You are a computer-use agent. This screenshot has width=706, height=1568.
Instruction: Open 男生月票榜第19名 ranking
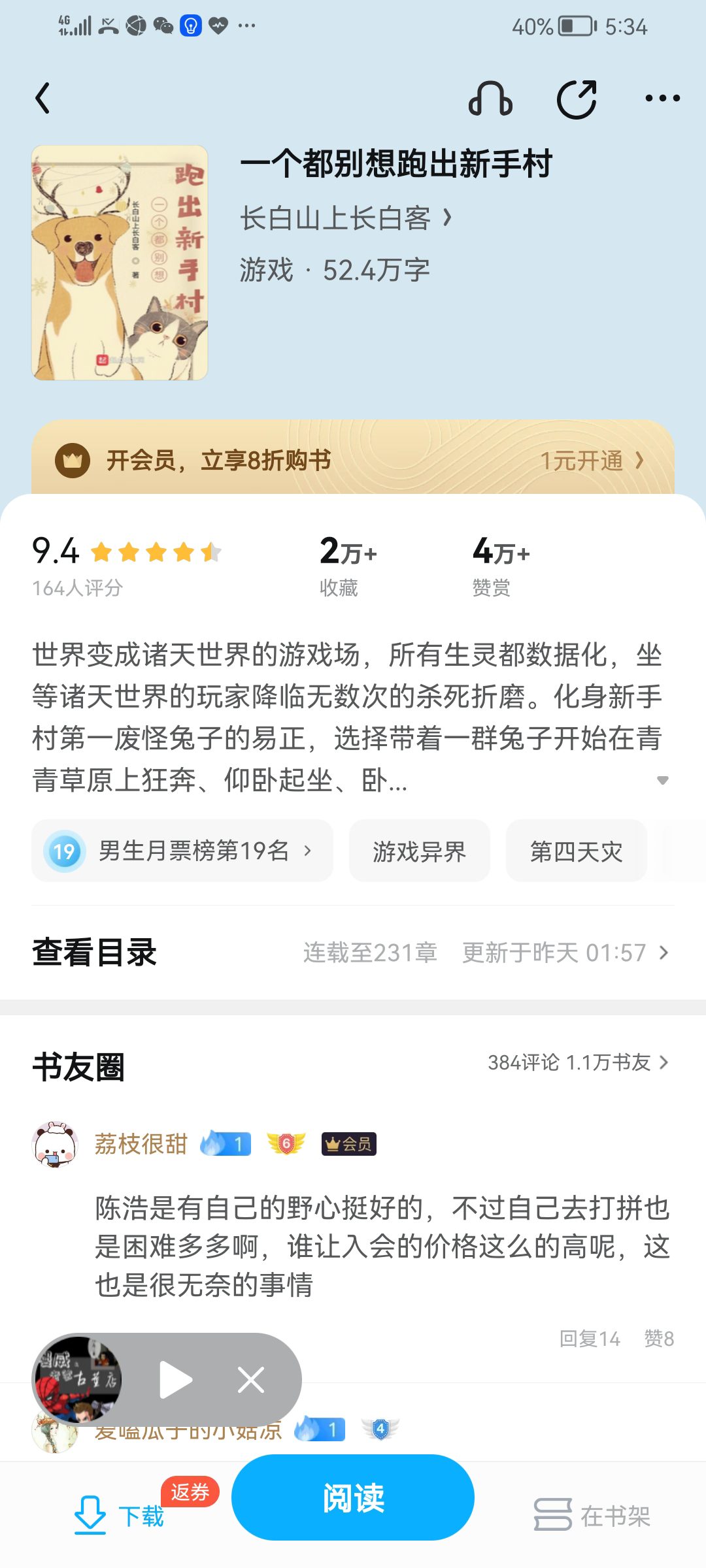183,851
